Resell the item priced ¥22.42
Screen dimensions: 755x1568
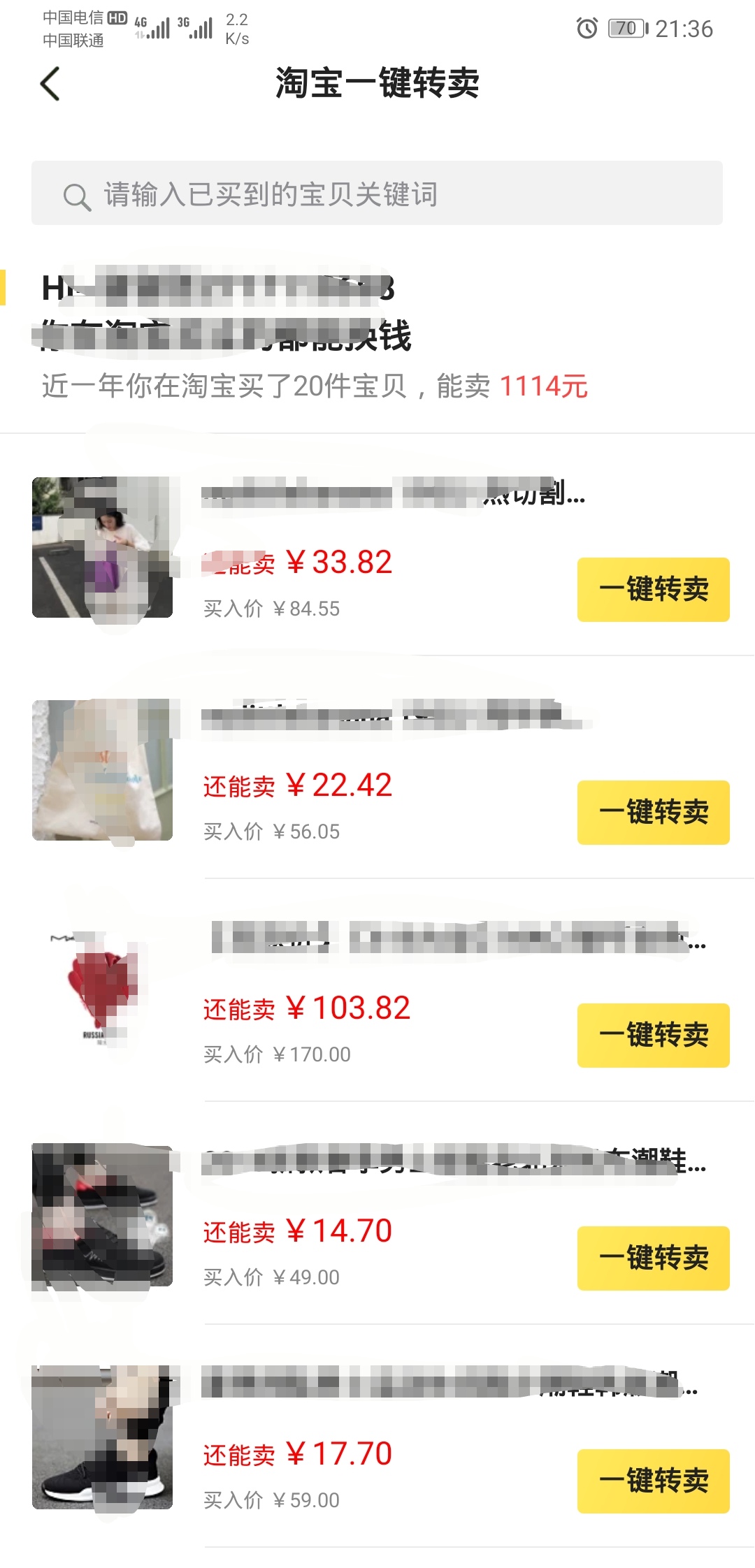[653, 812]
